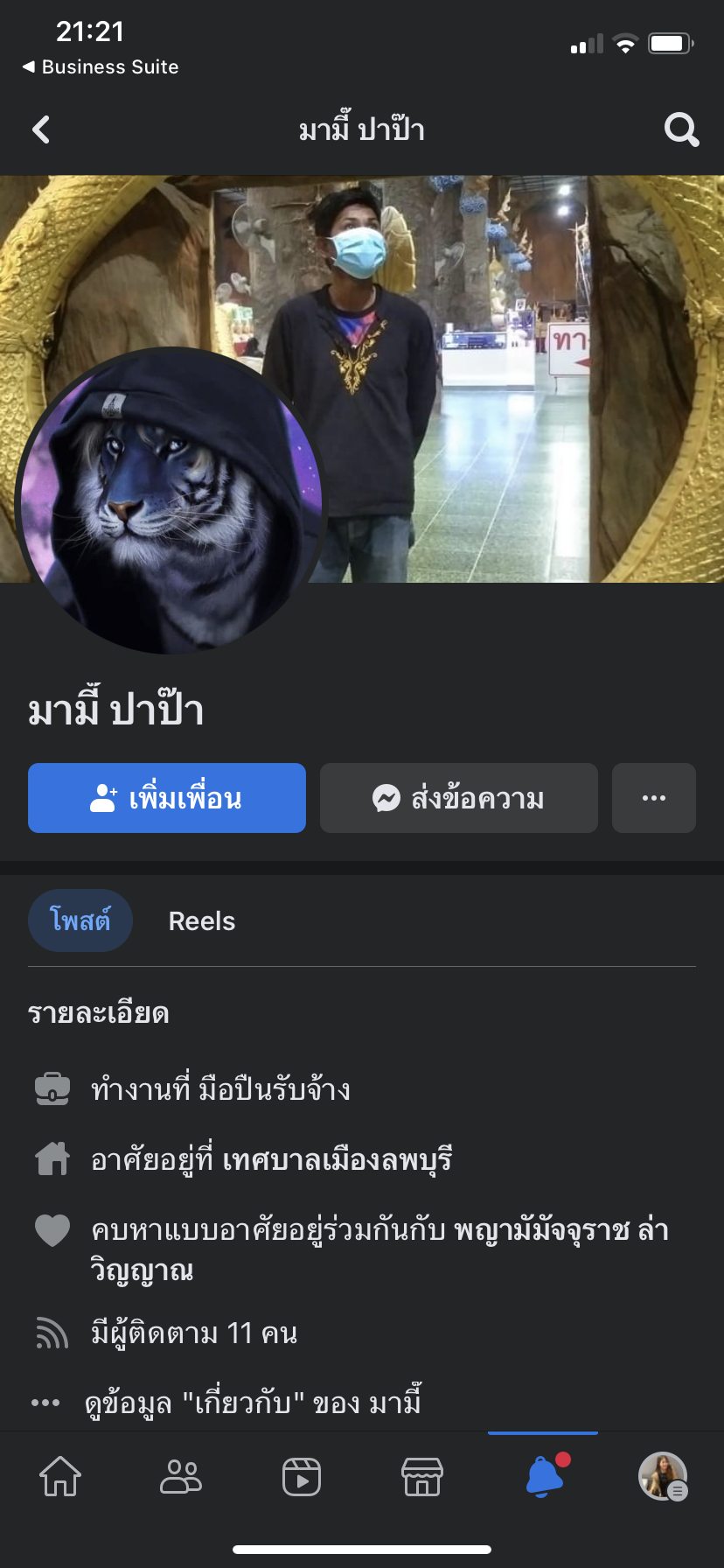Viewport: 724px width, 1568px height.
Task: Open partner profile พญามัจจุราช ล่าวิญญาณ
Action: pyautogui.click(x=560, y=1230)
